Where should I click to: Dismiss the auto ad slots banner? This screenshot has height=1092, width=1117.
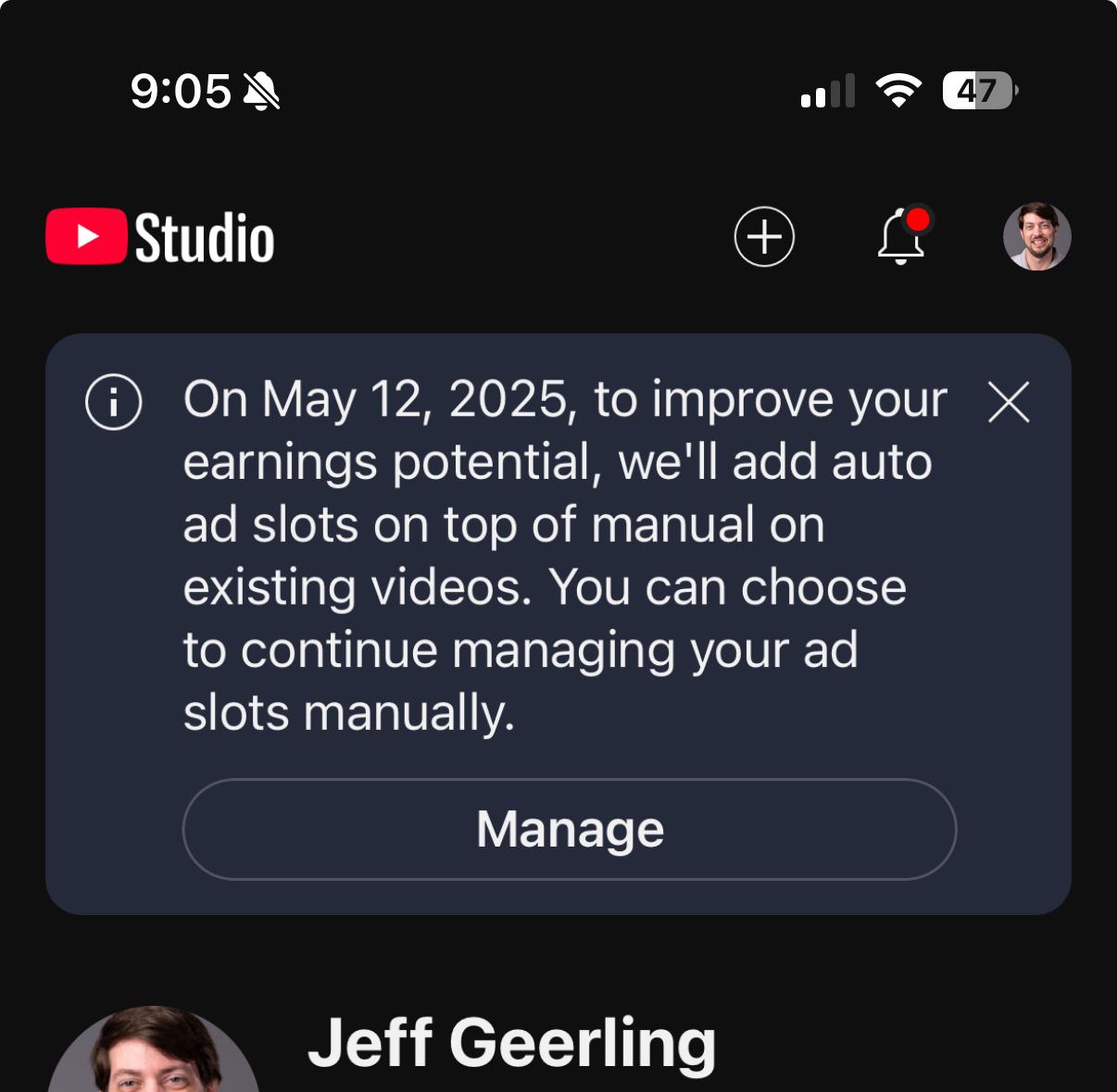(x=1009, y=403)
